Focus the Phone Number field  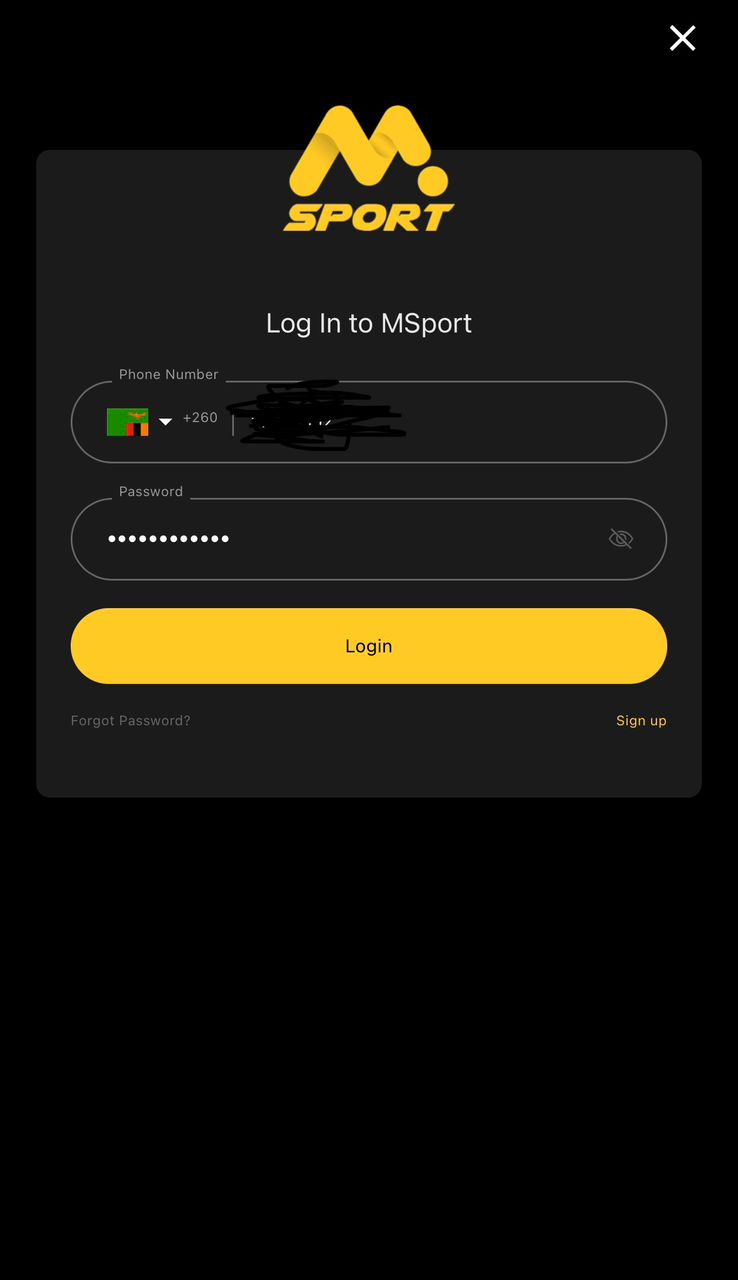368,422
